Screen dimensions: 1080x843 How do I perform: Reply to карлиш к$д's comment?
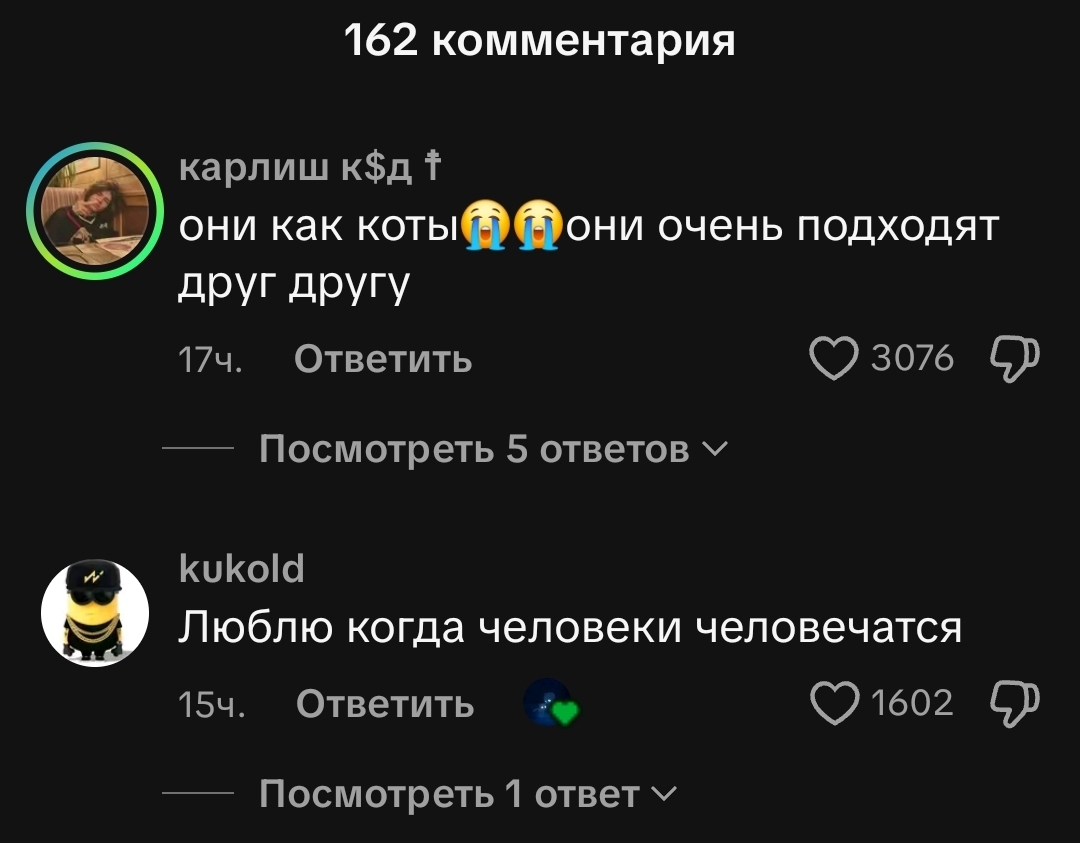(x=383, y=358)
